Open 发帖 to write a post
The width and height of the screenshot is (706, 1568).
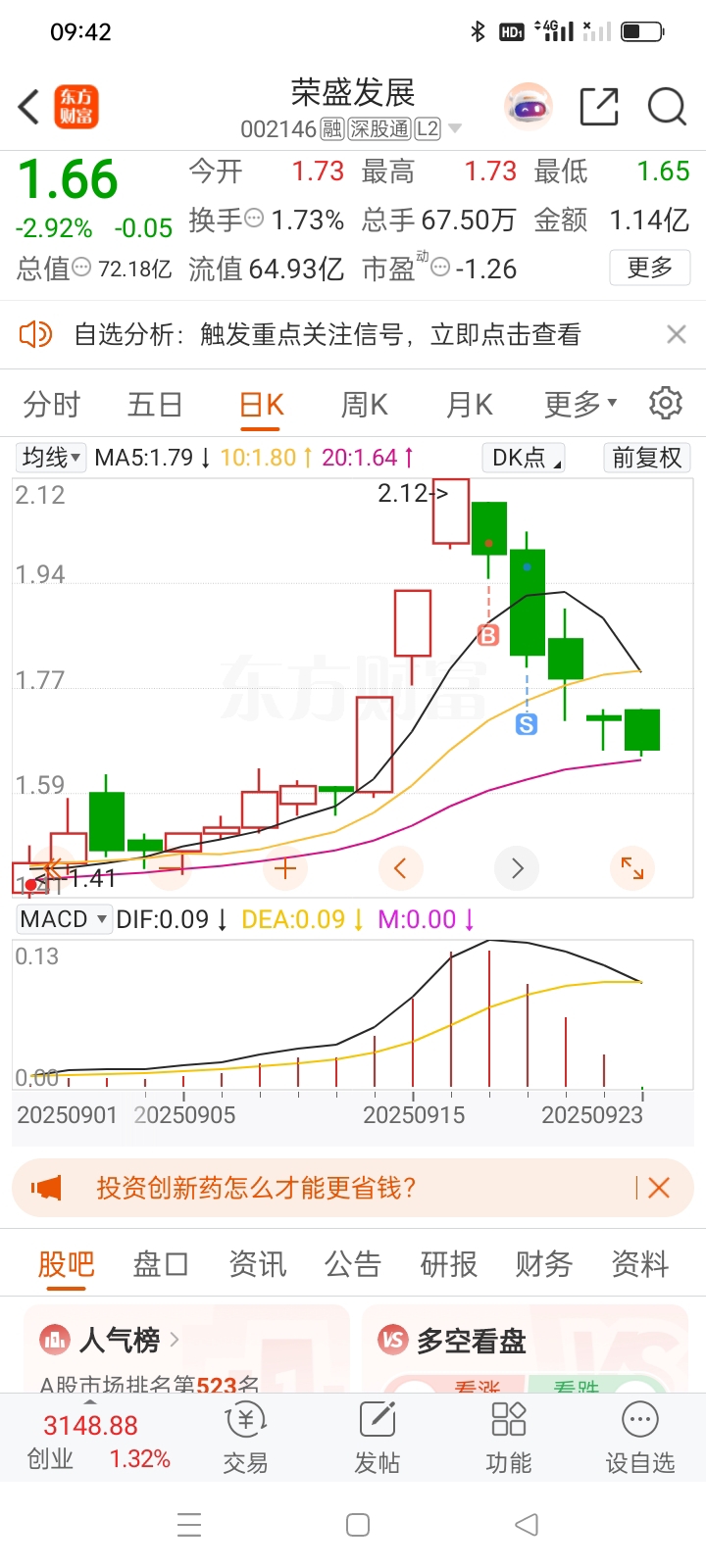click(x=378, y=1438)
